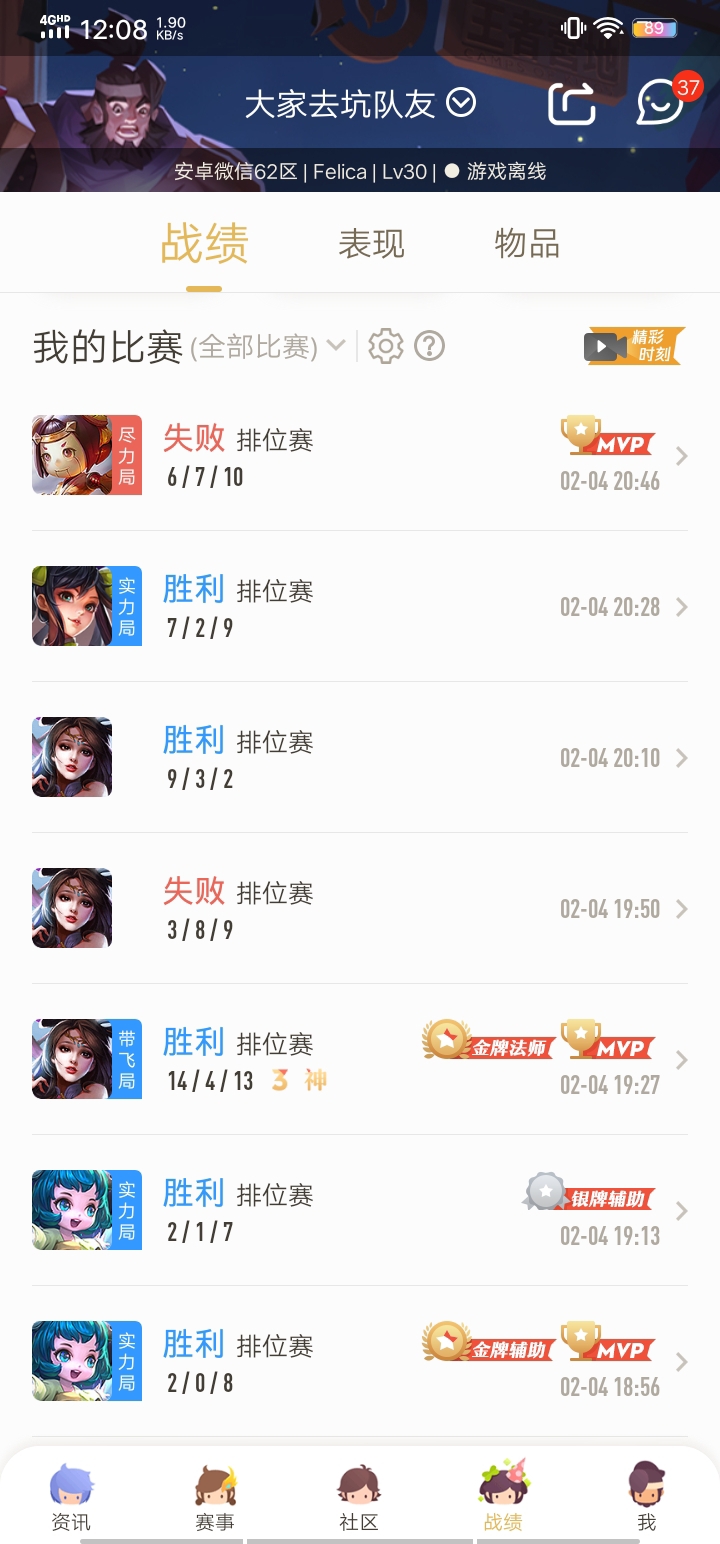Tap the question mark help icon

coord(429,346)
